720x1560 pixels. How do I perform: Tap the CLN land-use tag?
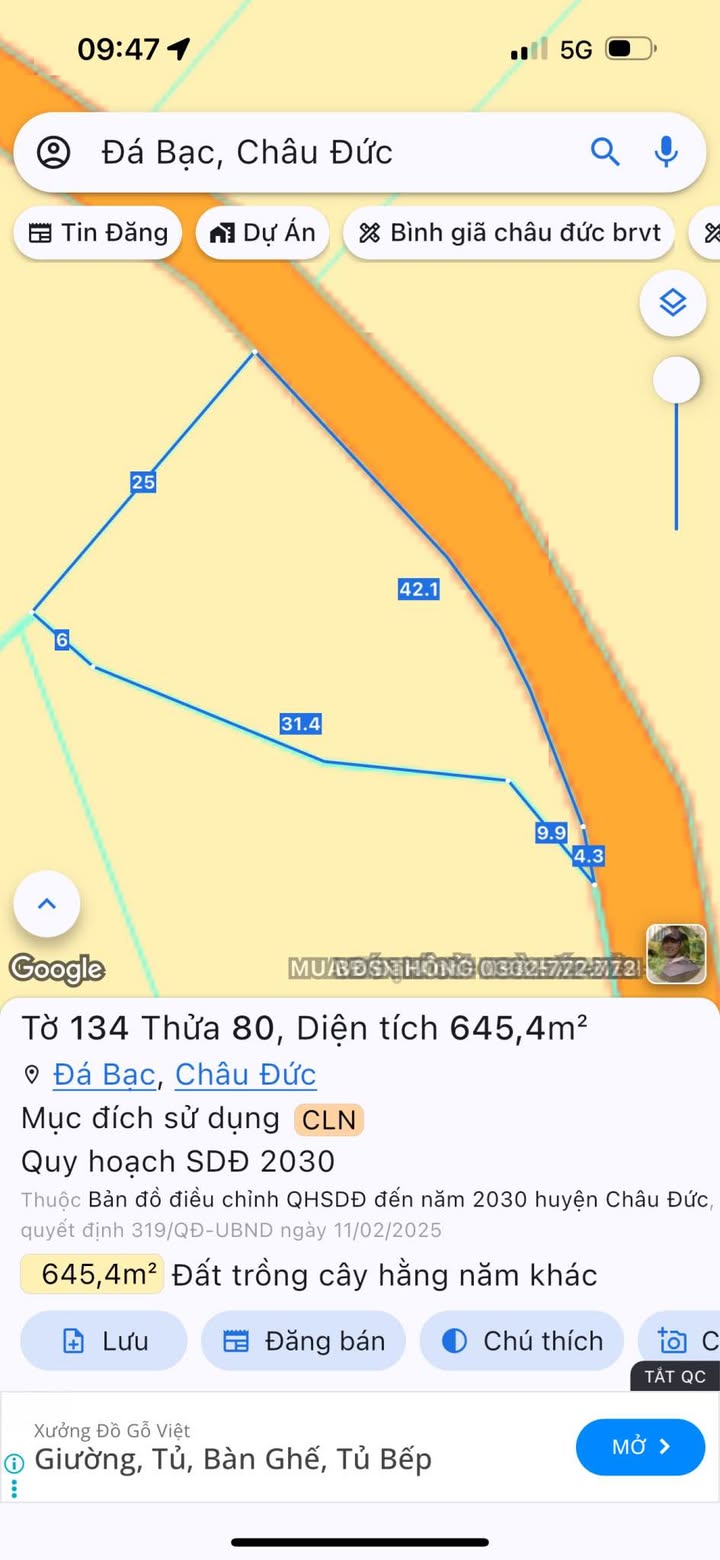click(329, 1120)
